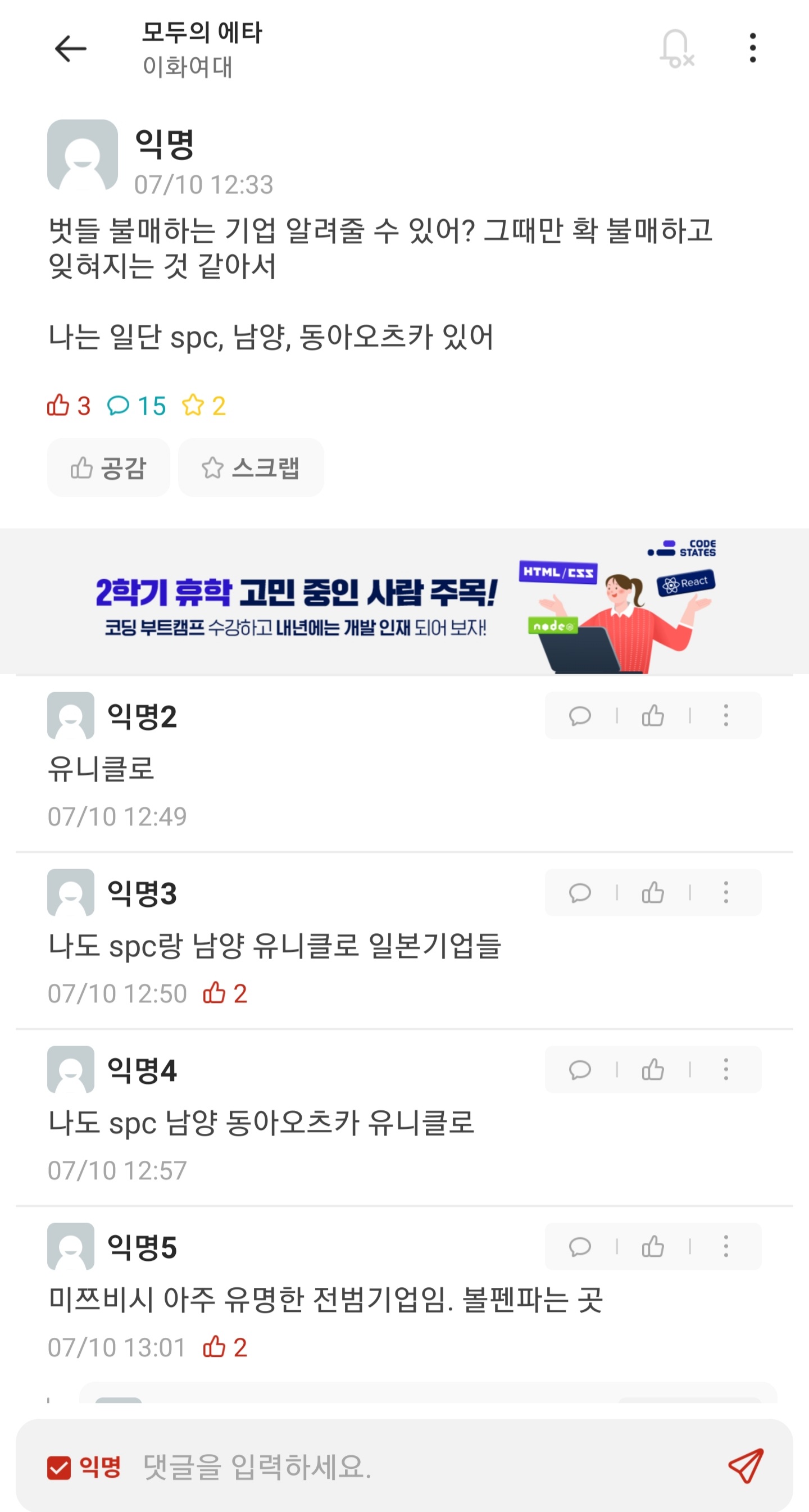Toggle the post notification bell

(x=675, y=48)
